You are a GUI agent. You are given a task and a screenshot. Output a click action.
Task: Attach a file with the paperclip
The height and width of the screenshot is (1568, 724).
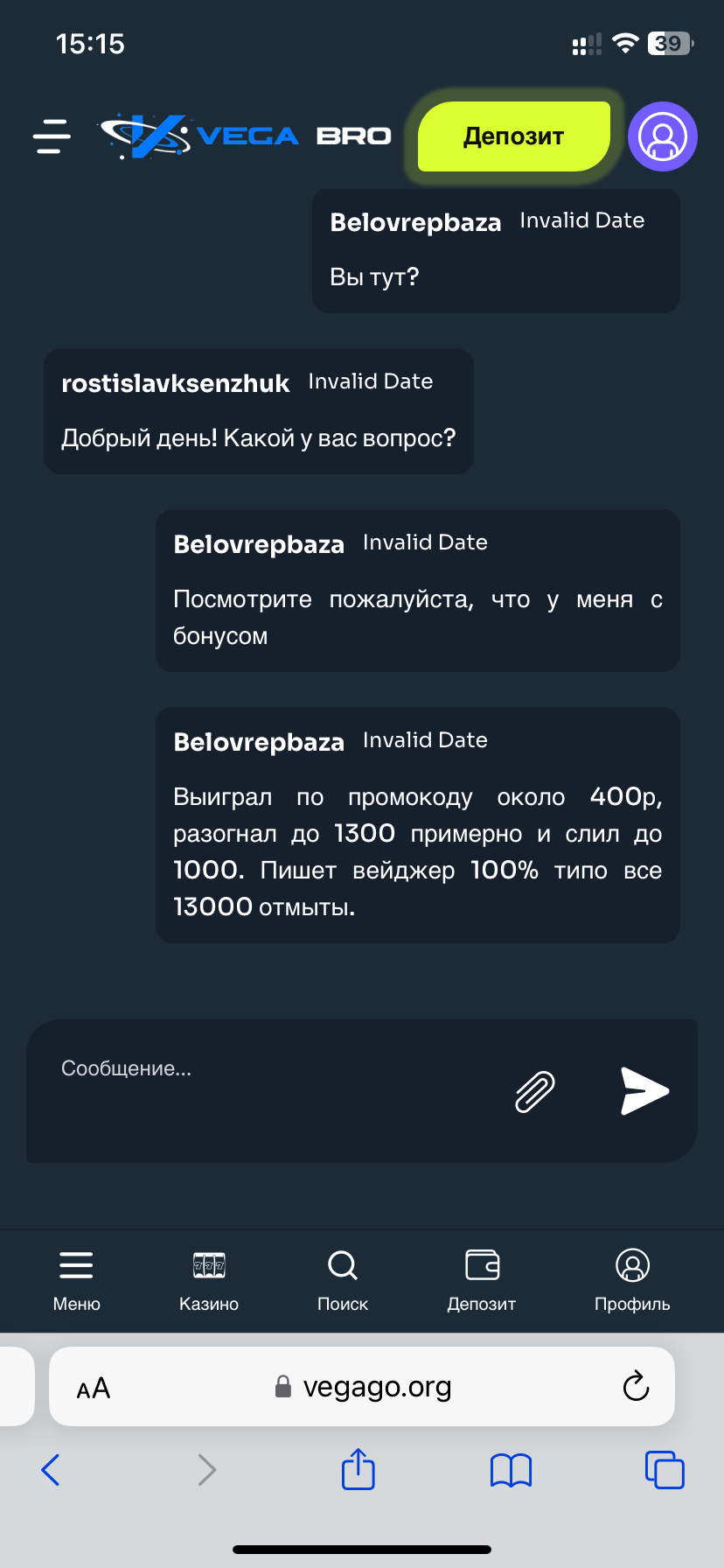tap(535, 1091)
